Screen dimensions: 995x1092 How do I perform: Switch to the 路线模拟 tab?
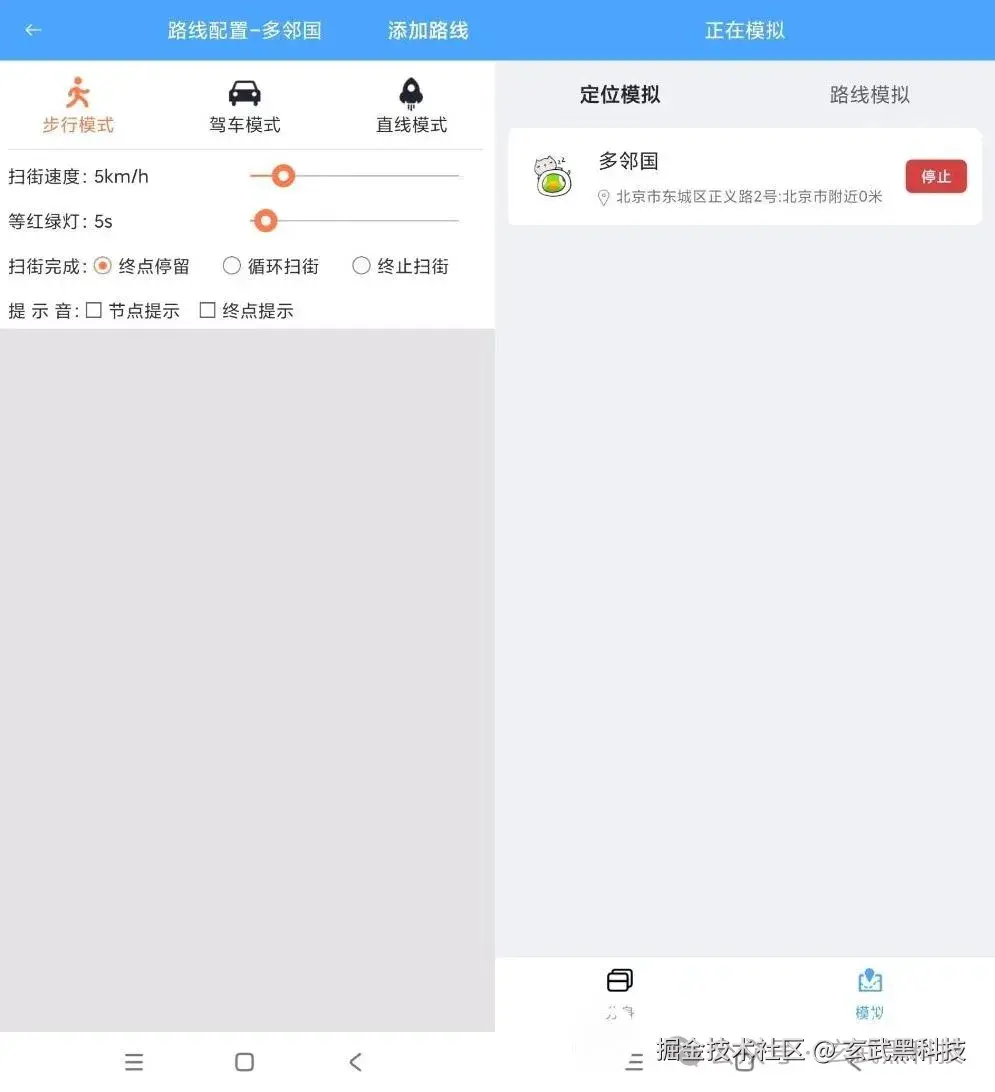tap(869, 95)
